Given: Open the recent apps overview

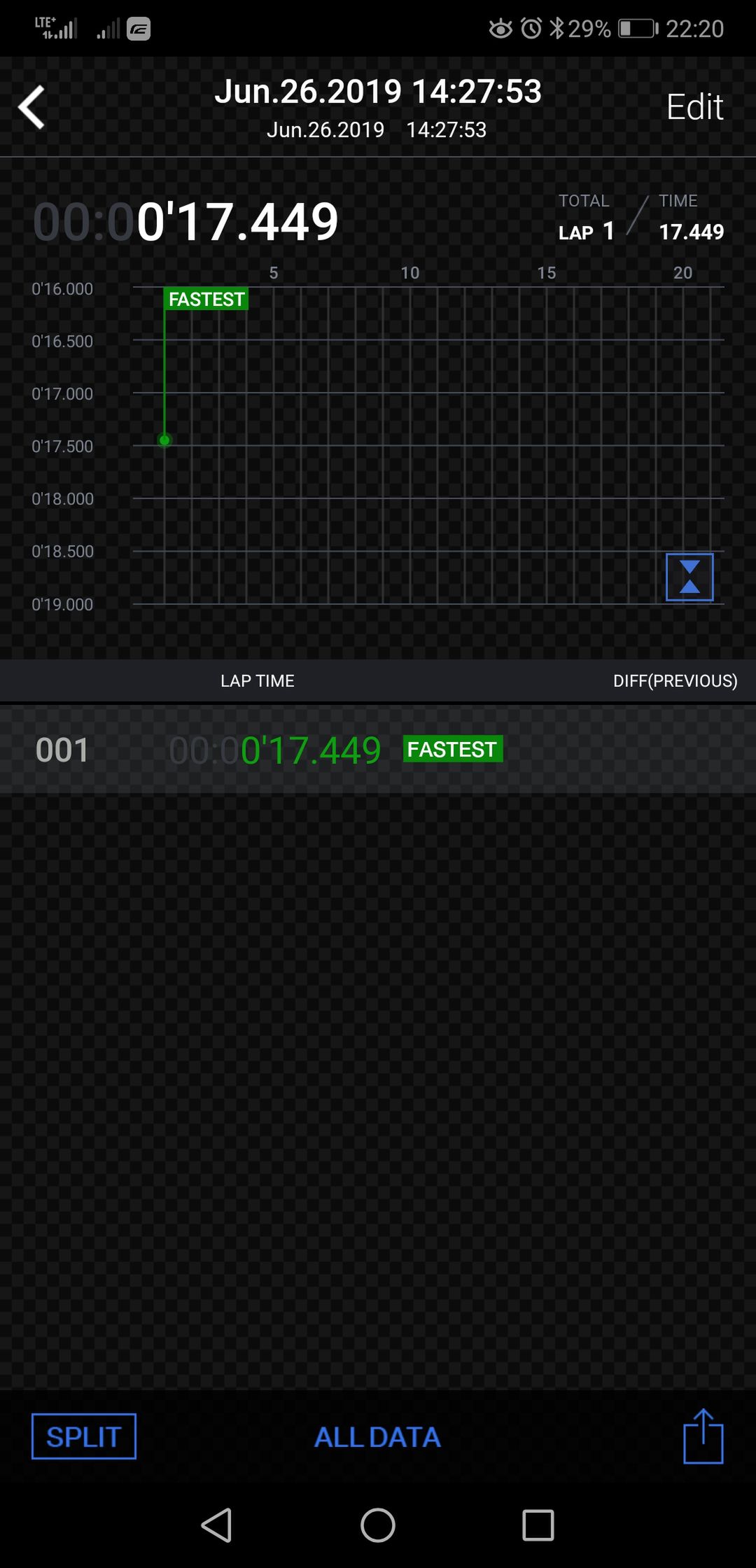Looking at the screenshot, I should pos(538,1525).
